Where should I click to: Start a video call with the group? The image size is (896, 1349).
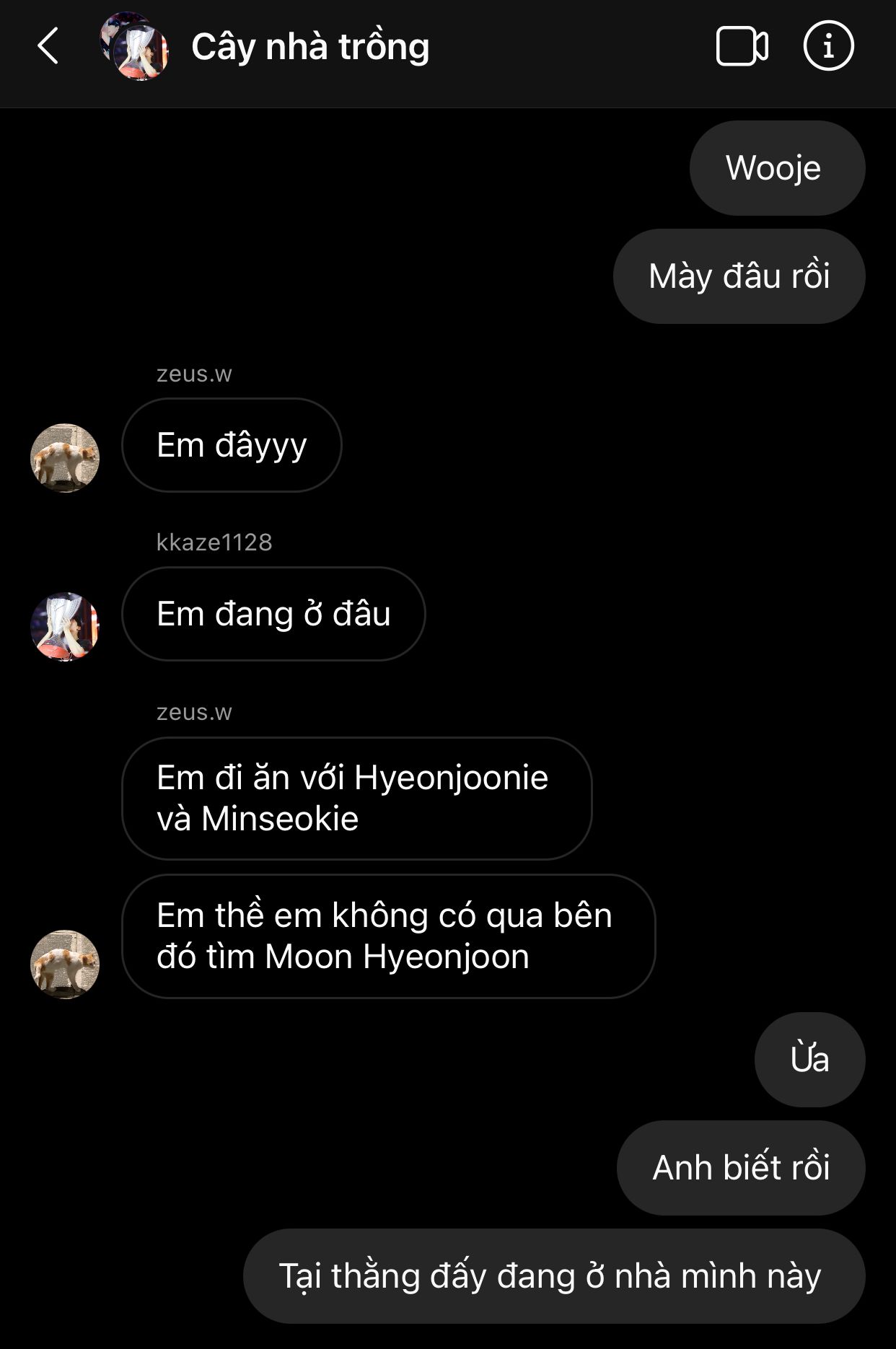click(742, 47)
